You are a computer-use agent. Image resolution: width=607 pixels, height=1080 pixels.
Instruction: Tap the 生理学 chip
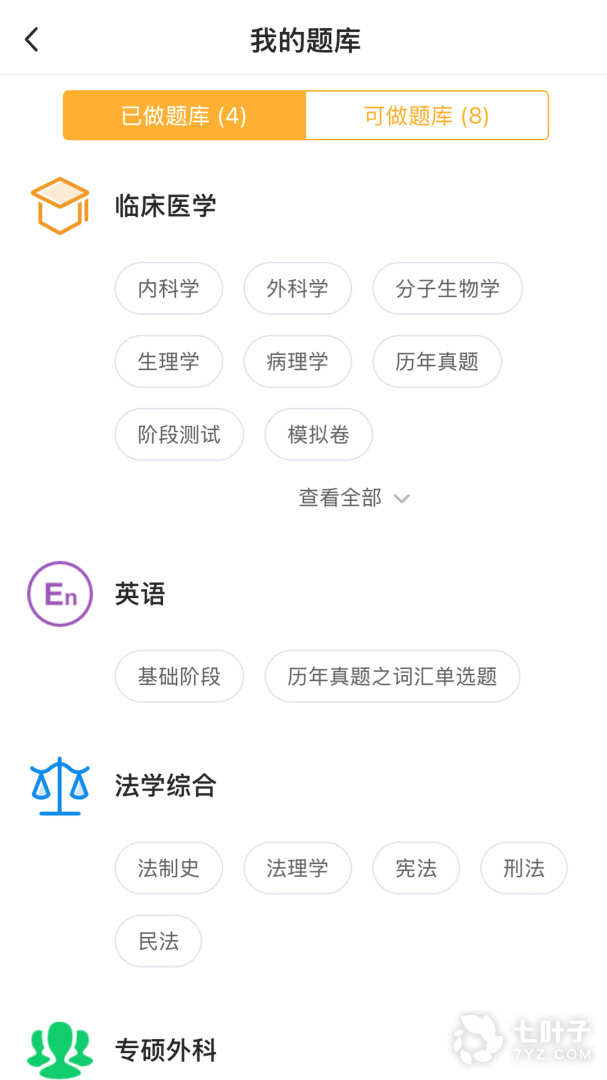point(169,362)
